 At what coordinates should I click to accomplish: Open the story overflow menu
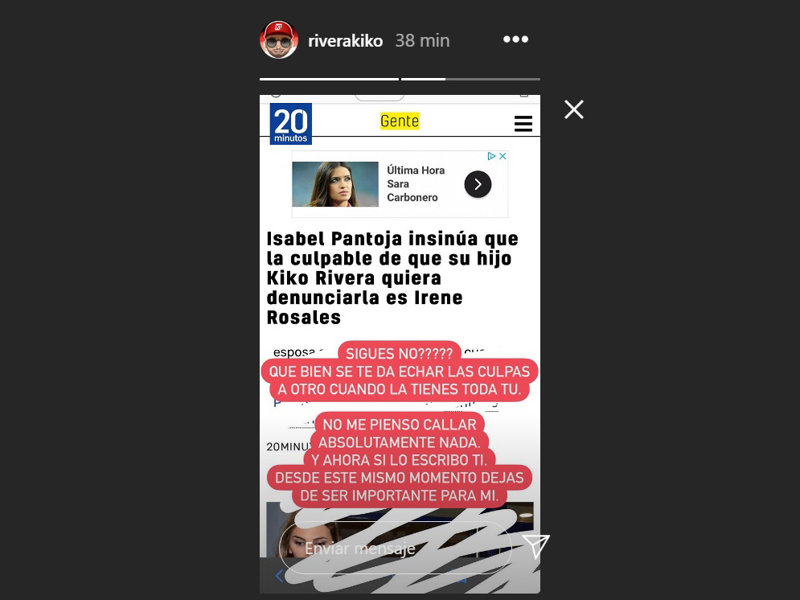515,40
